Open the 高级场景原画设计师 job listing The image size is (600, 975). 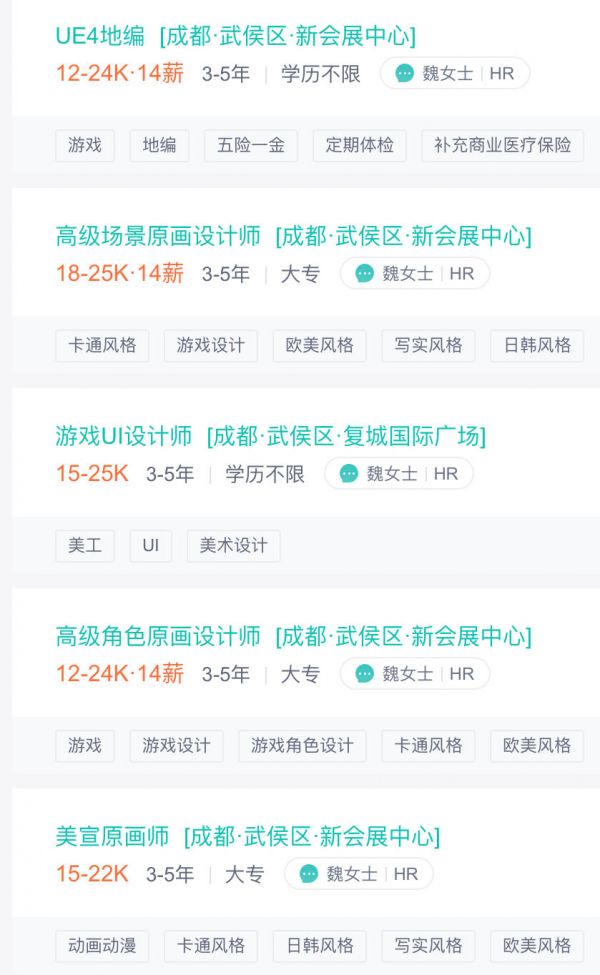click(x=158, y=237)
